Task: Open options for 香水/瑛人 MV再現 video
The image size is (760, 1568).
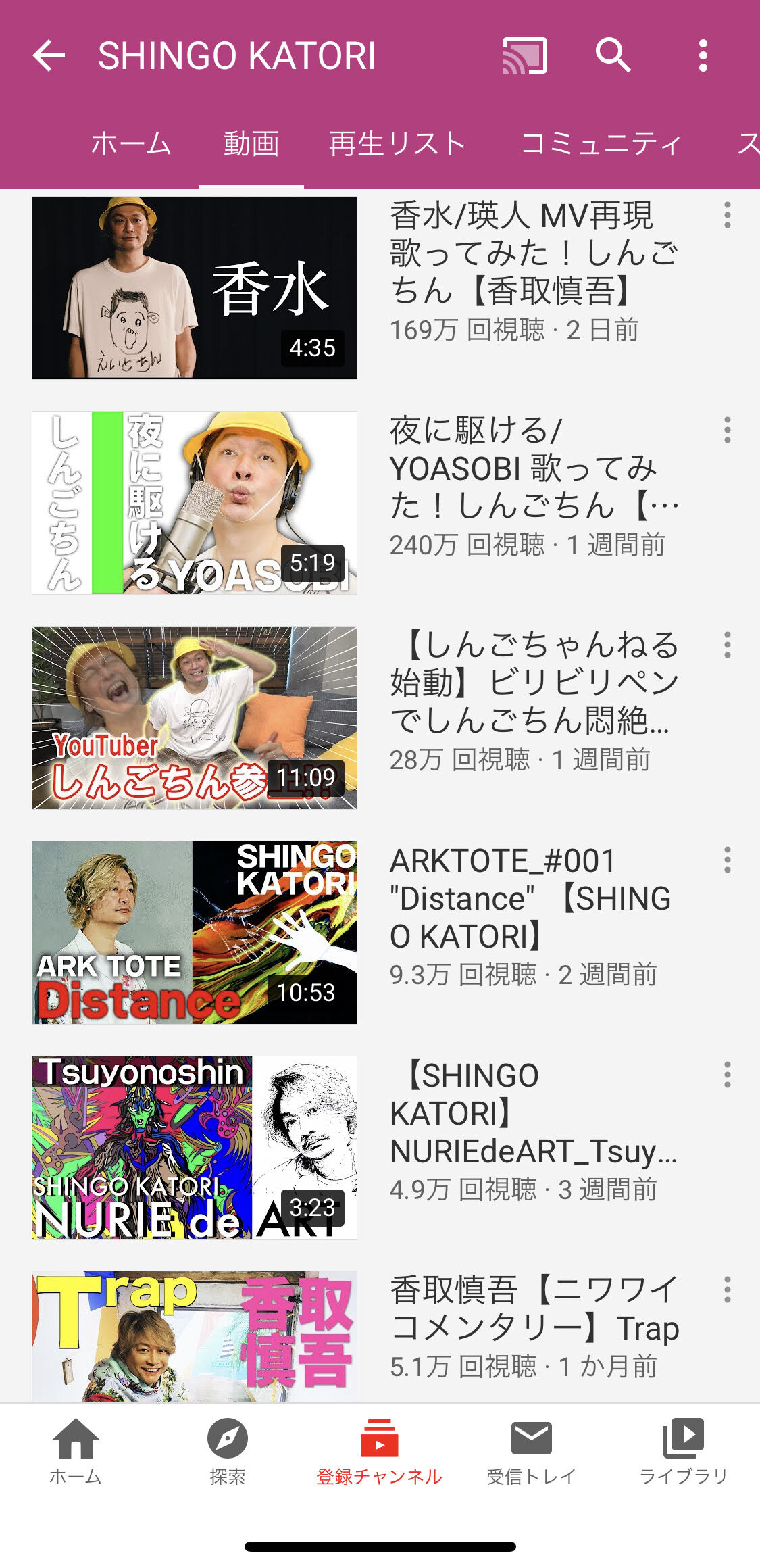Action: (x=727, y=216)
